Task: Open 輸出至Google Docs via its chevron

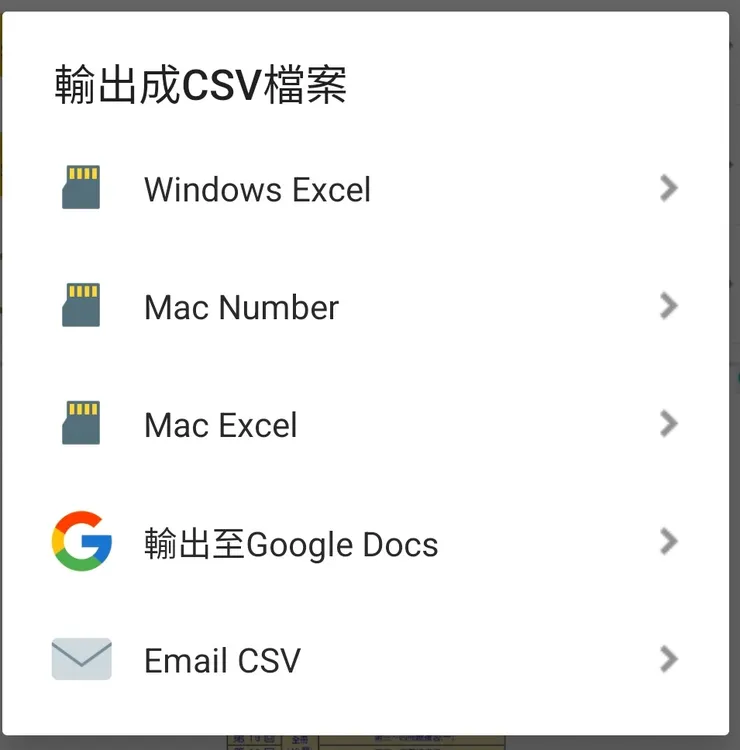Action: [x=669, y=542]
